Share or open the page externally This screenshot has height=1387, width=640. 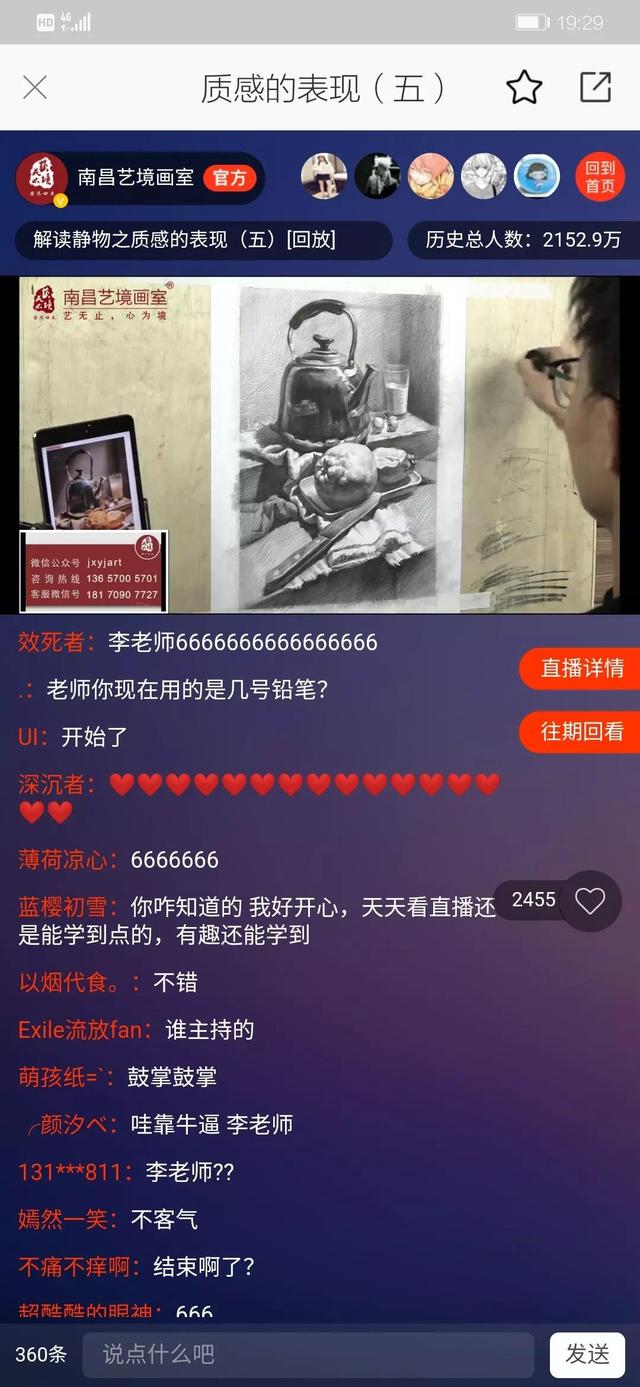pos(596,87)
